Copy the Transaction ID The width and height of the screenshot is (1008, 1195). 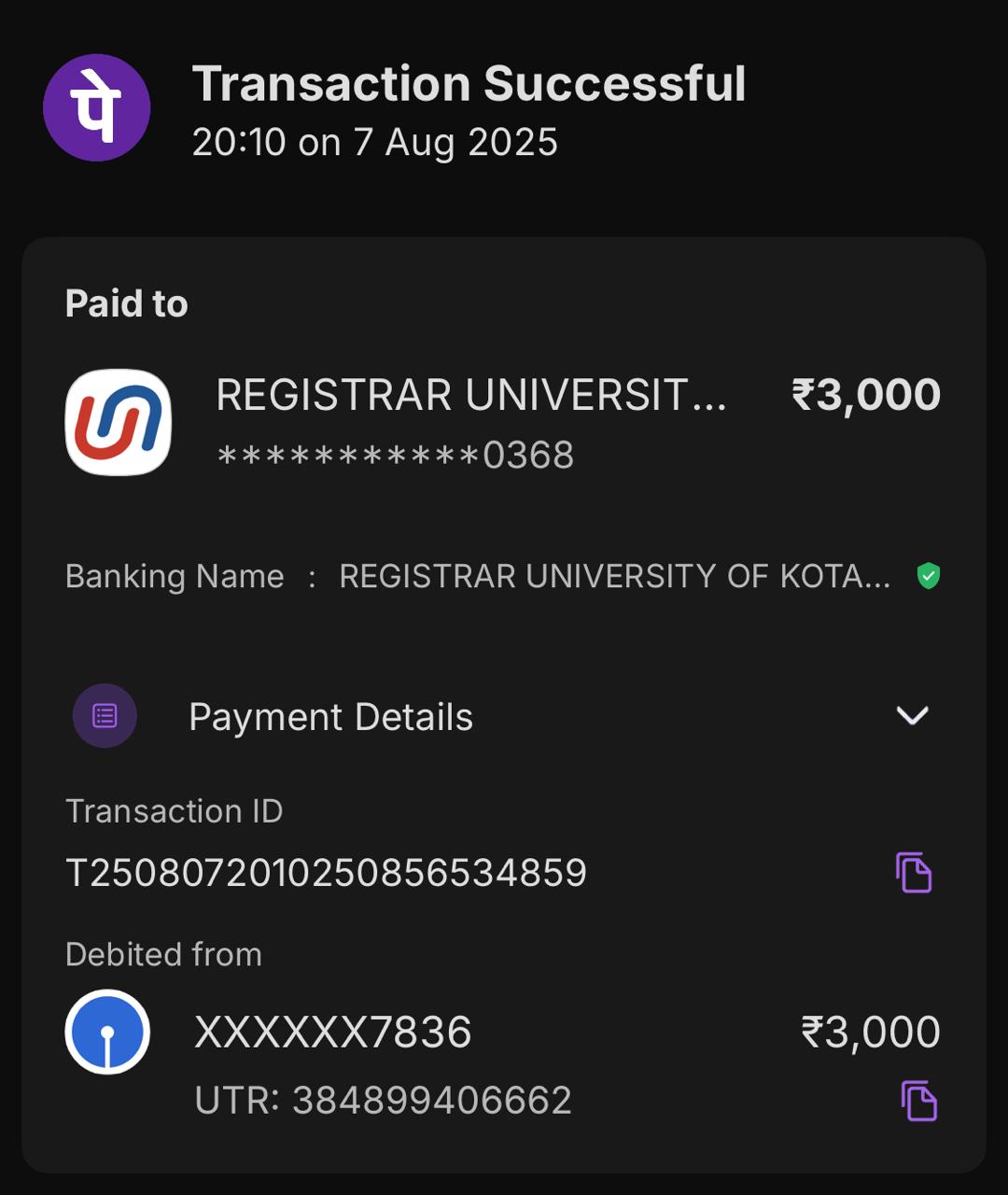[914, 873]
